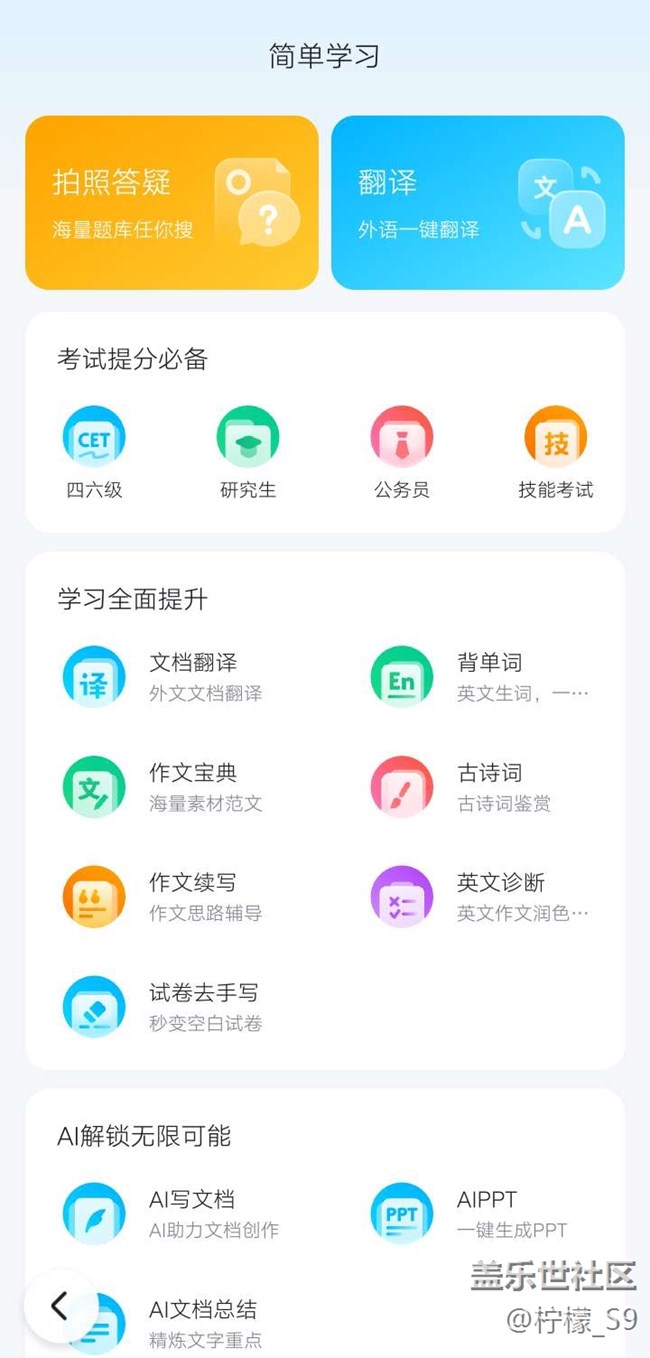This screenshot has height=1358, width=650.
Task: Open AI文档总结 summary tool
Action: (190, 1322)
